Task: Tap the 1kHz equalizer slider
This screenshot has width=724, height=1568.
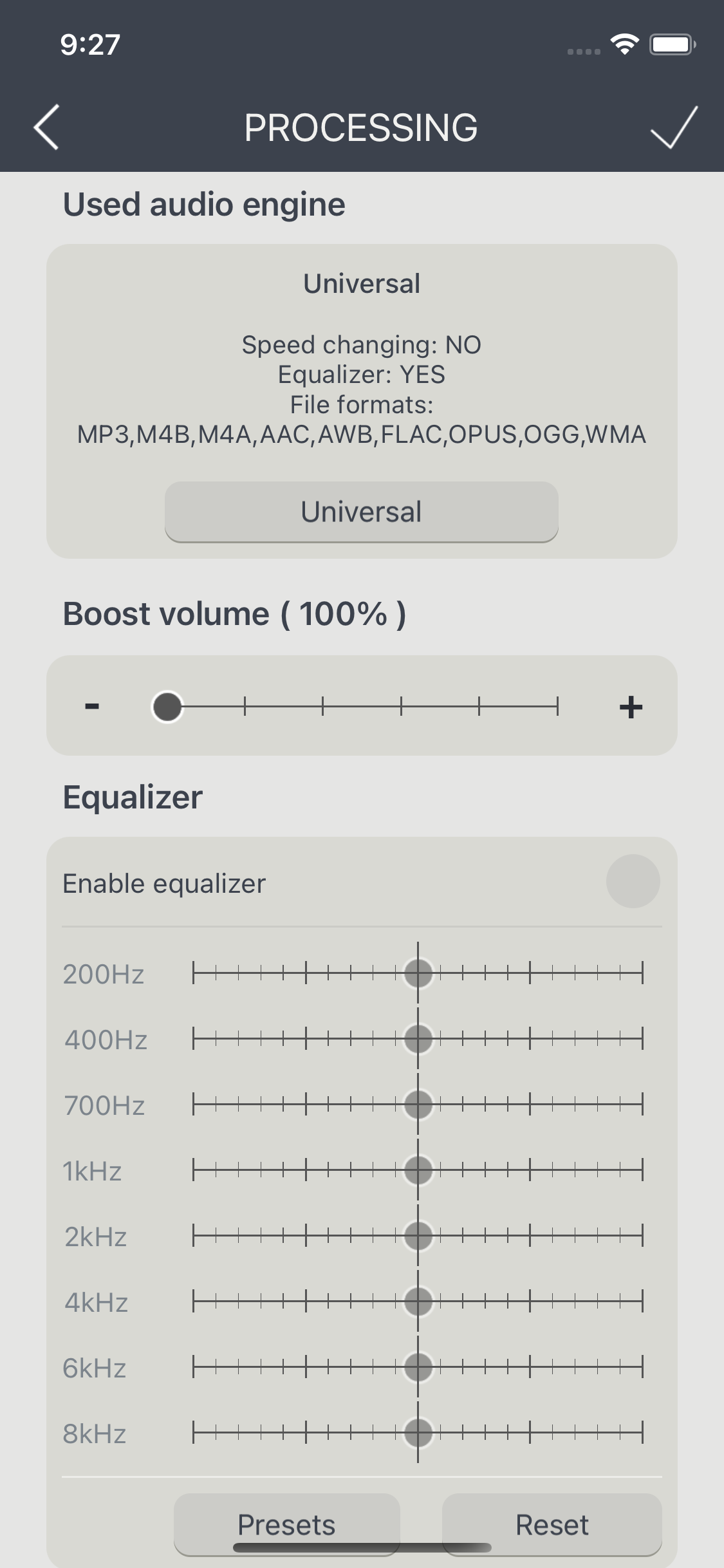Action: coord(418,1170)
